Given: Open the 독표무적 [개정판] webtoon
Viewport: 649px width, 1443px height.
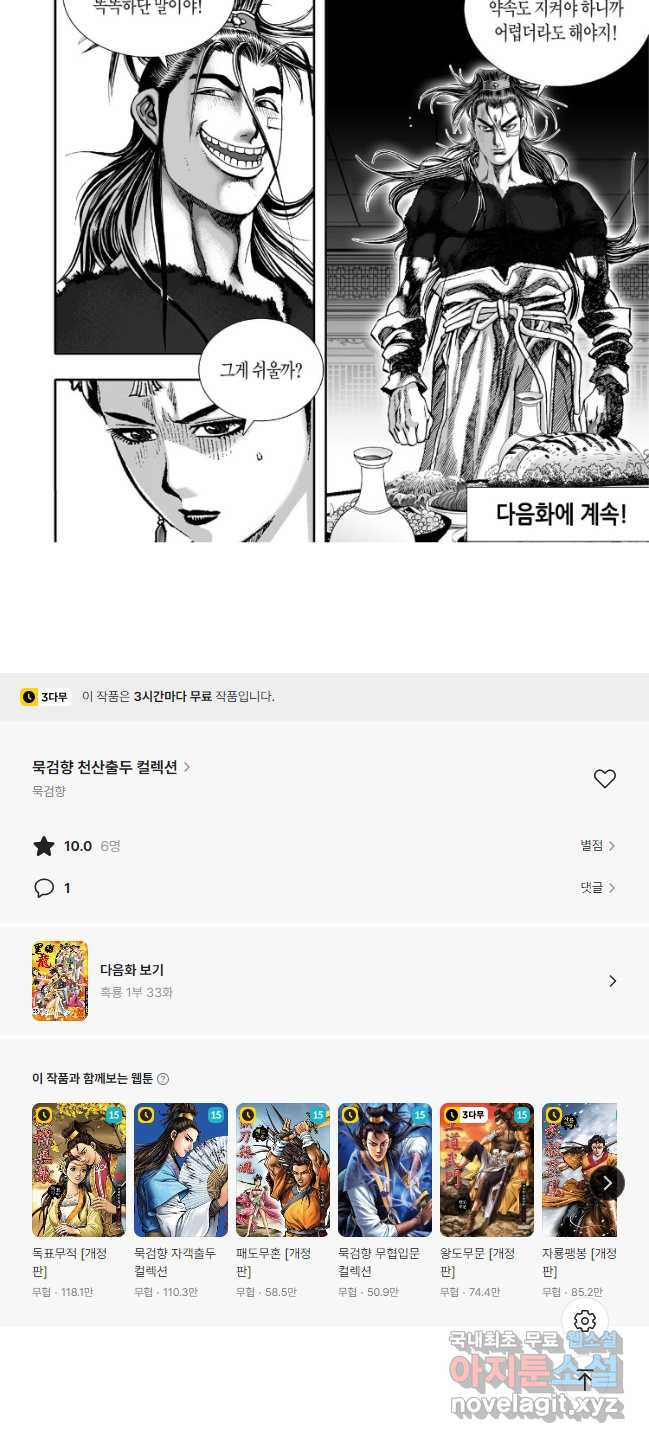Looking at the screenshot, I should 79,1201.
